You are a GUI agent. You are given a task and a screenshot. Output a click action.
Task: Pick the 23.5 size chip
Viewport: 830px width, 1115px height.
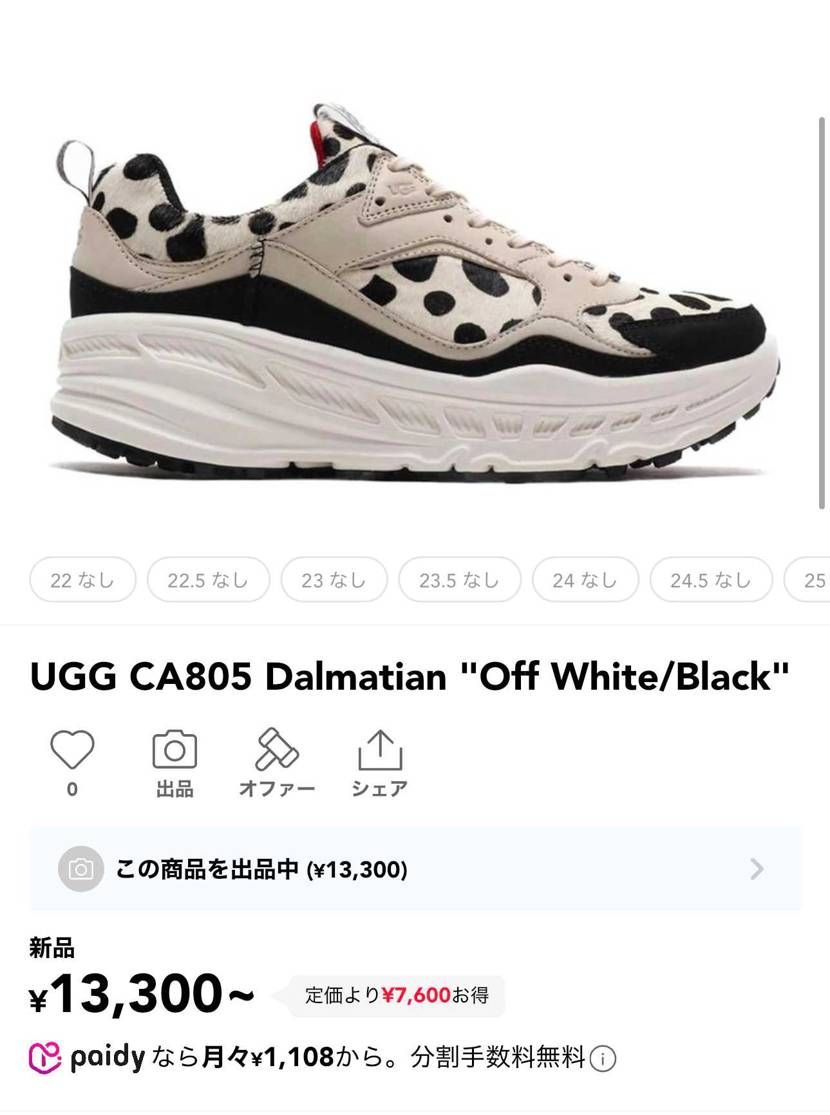pyautogui.click(x=459, y=580)
